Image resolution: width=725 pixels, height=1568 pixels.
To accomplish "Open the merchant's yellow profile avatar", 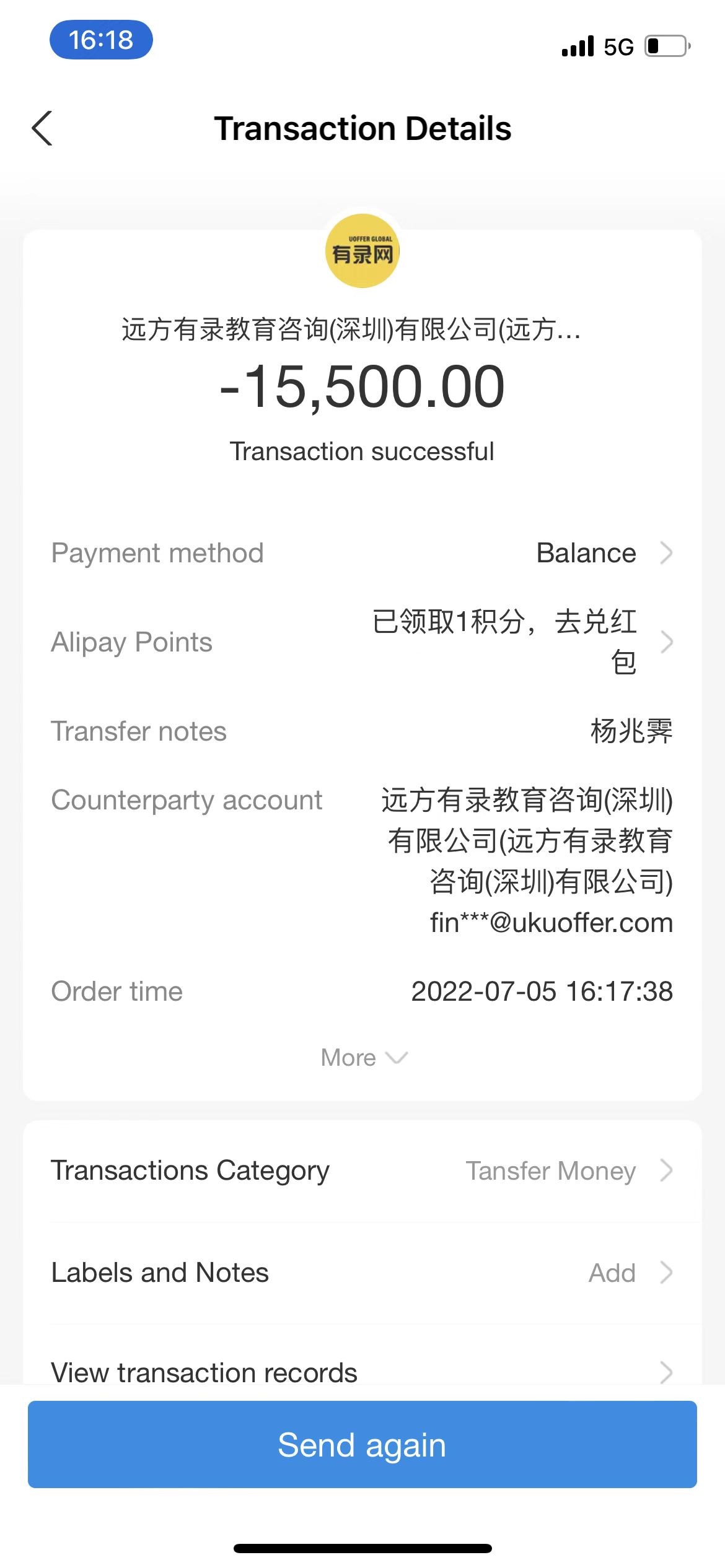I will pos(362,251).
